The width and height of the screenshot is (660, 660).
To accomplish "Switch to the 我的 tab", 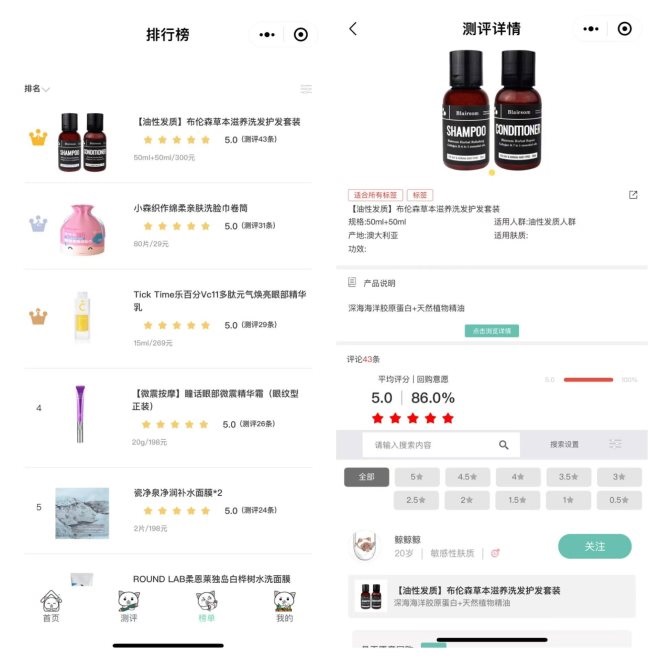I will (284, 606).
